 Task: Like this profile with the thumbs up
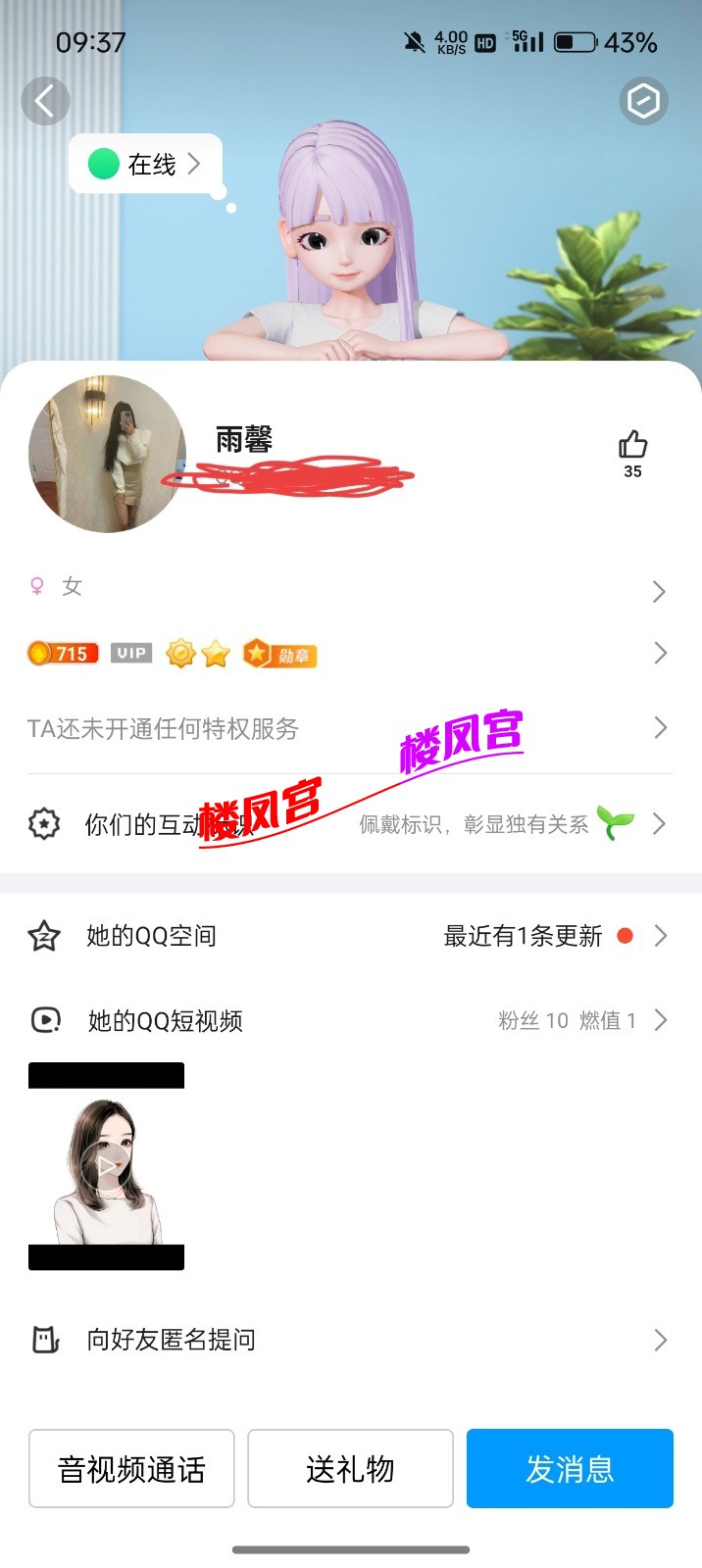[x=632, y=446]
